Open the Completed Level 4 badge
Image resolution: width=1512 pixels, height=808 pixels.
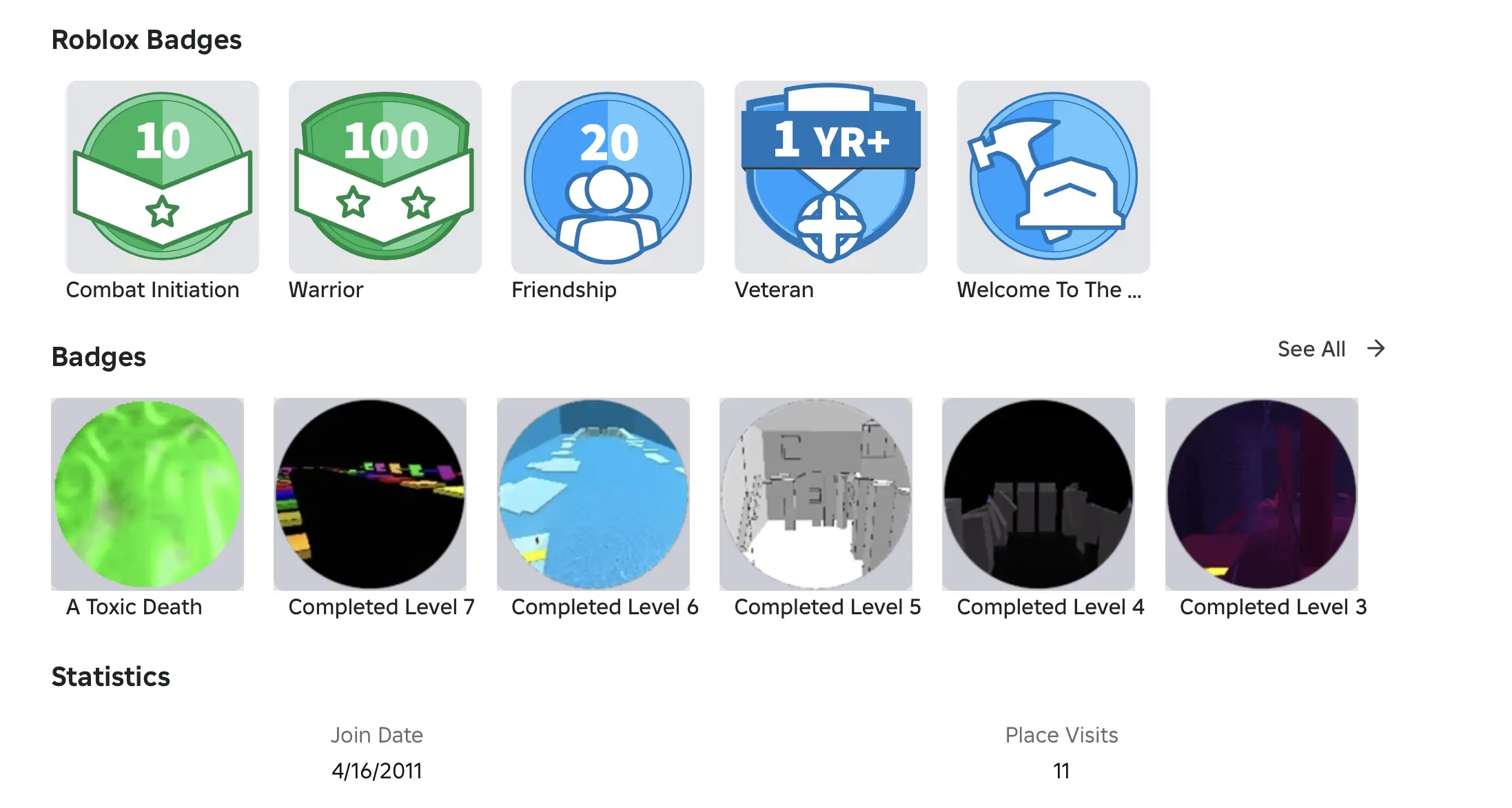tap(1038, 494)
